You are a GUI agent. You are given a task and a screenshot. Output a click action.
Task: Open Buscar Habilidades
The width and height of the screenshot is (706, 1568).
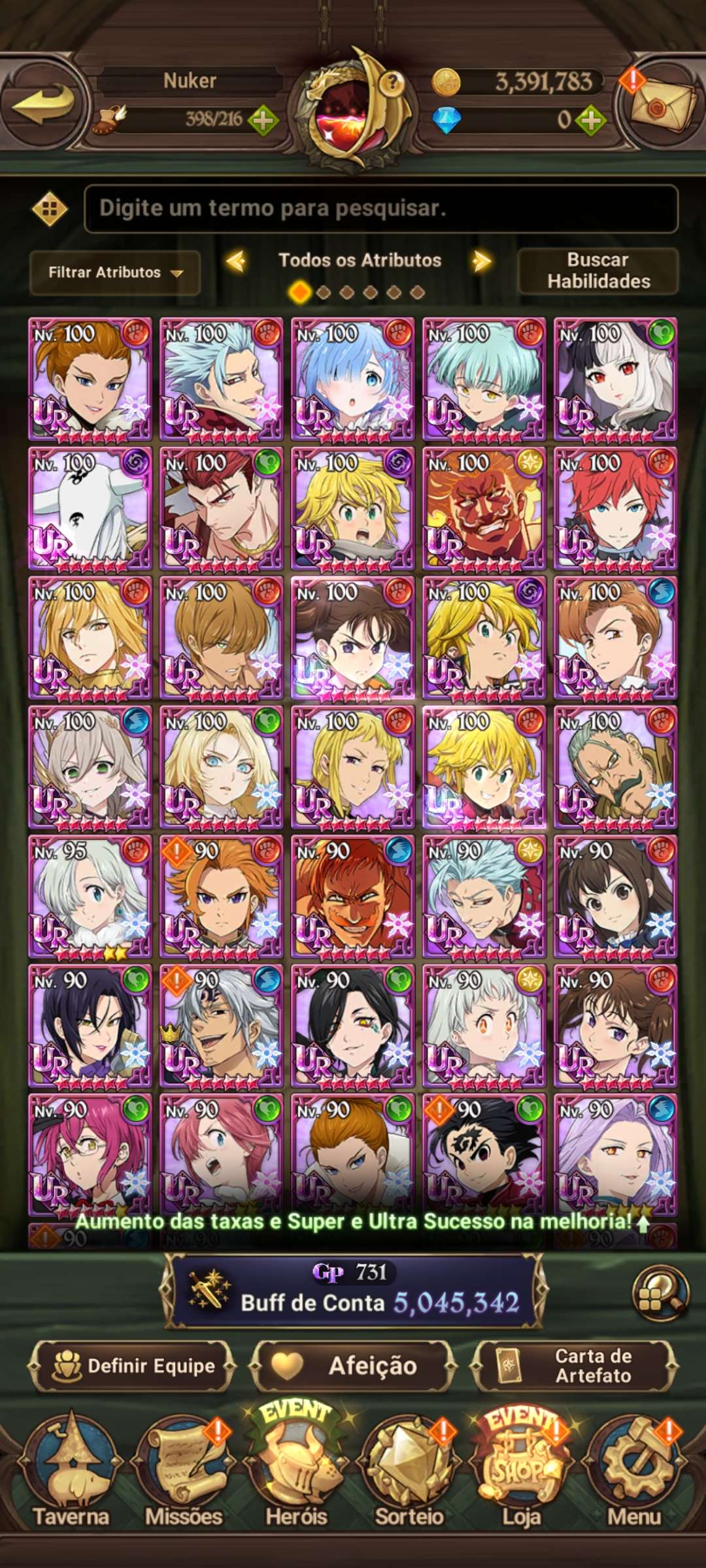tap(598, 270)
